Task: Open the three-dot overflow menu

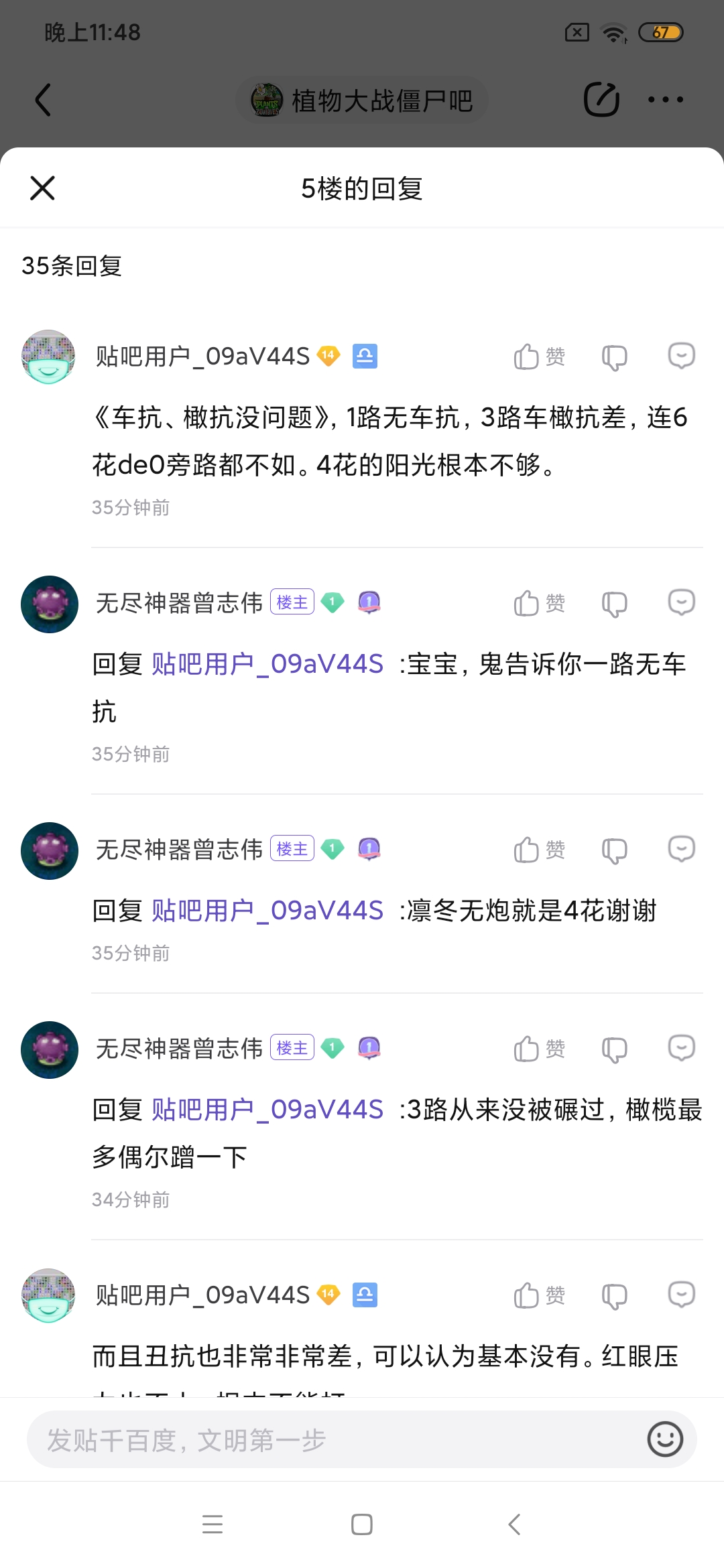Action: pyautogui.click(x=665, y=100)
